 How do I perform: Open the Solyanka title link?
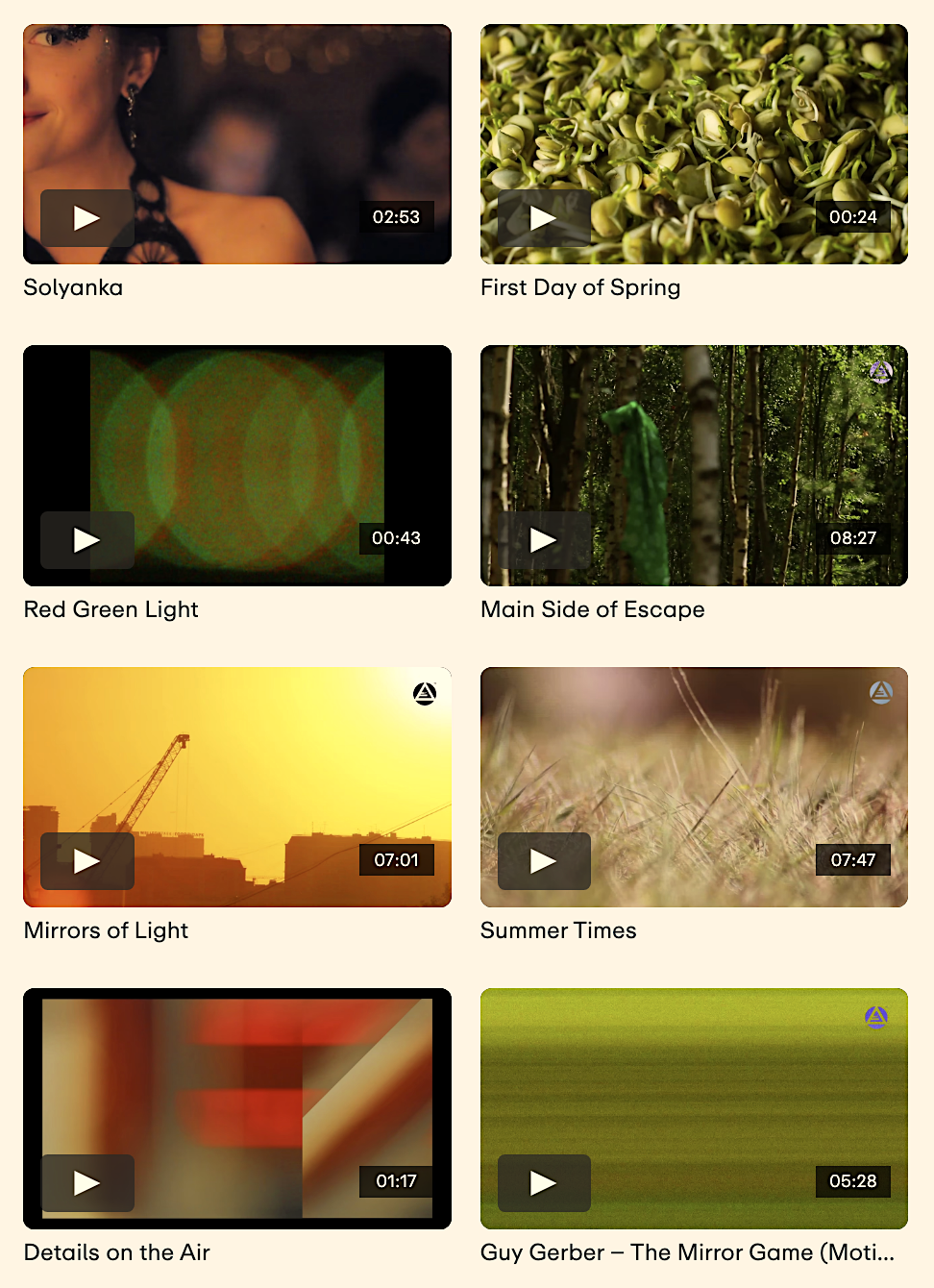coord(73,287)
